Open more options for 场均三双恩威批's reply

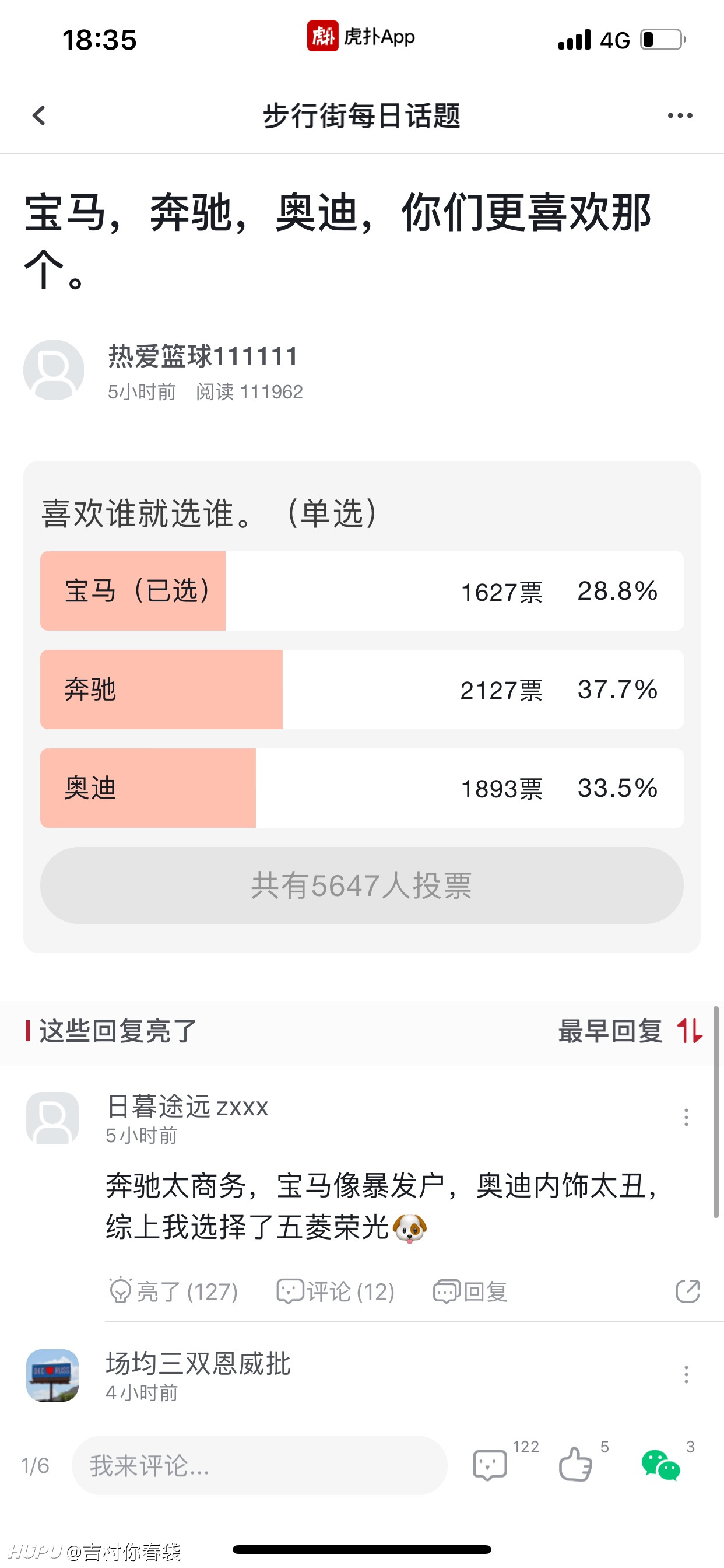tap(686, 1374)
